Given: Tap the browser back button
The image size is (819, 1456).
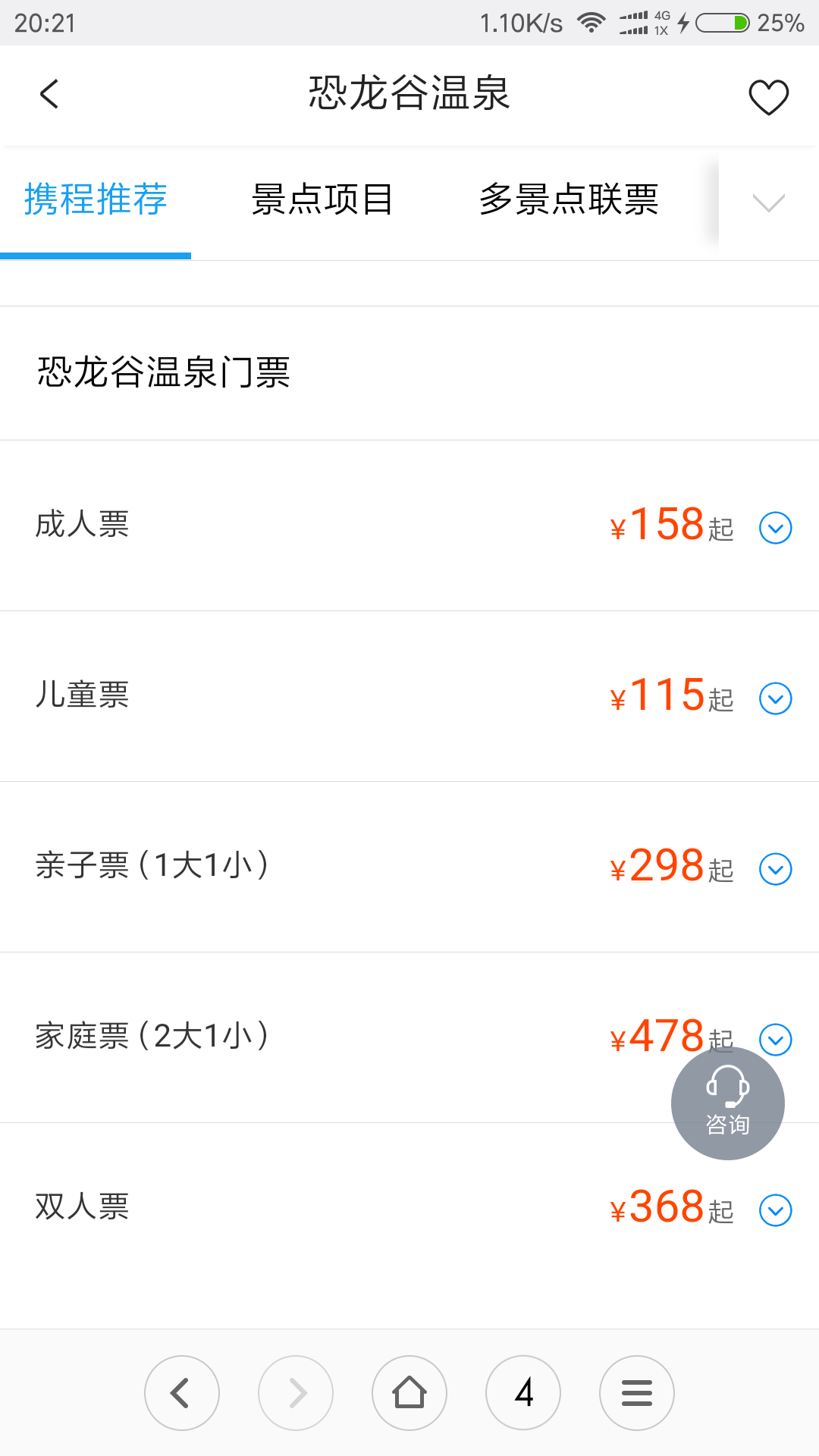Looking at the screenshot, I should (182, 1393).
